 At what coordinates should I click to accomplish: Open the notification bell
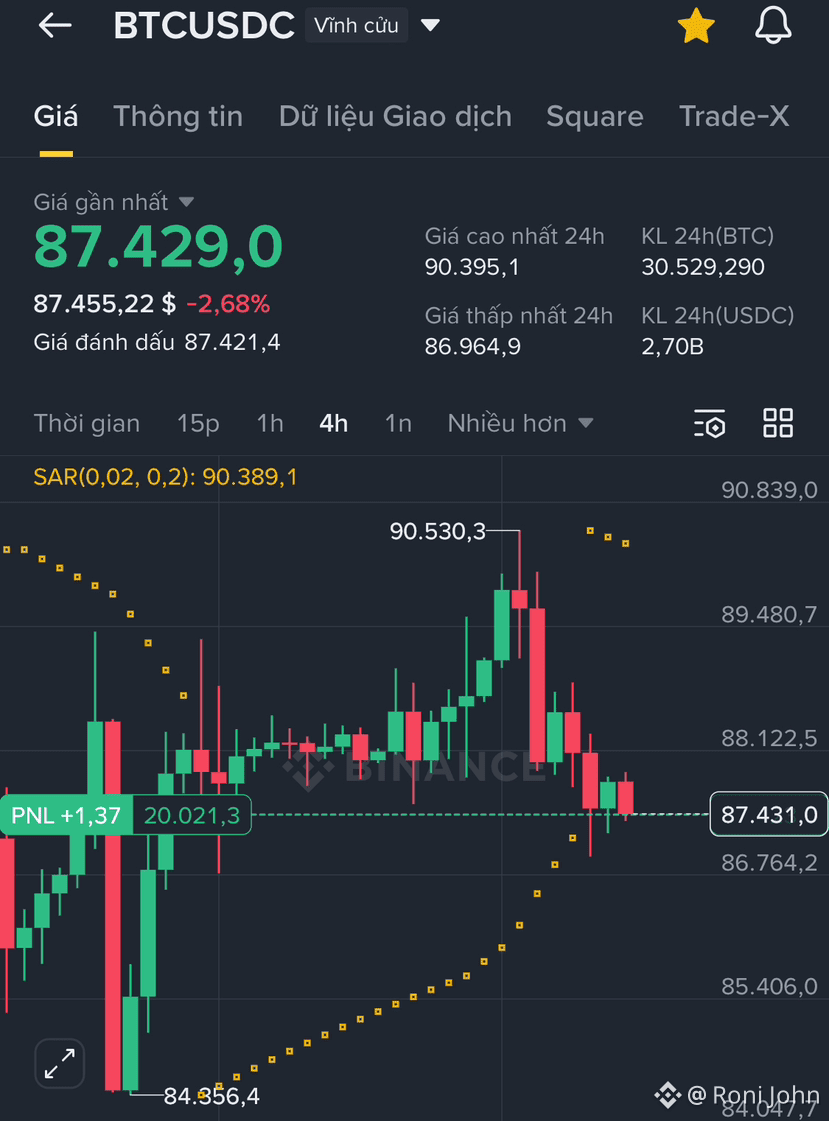773,26
